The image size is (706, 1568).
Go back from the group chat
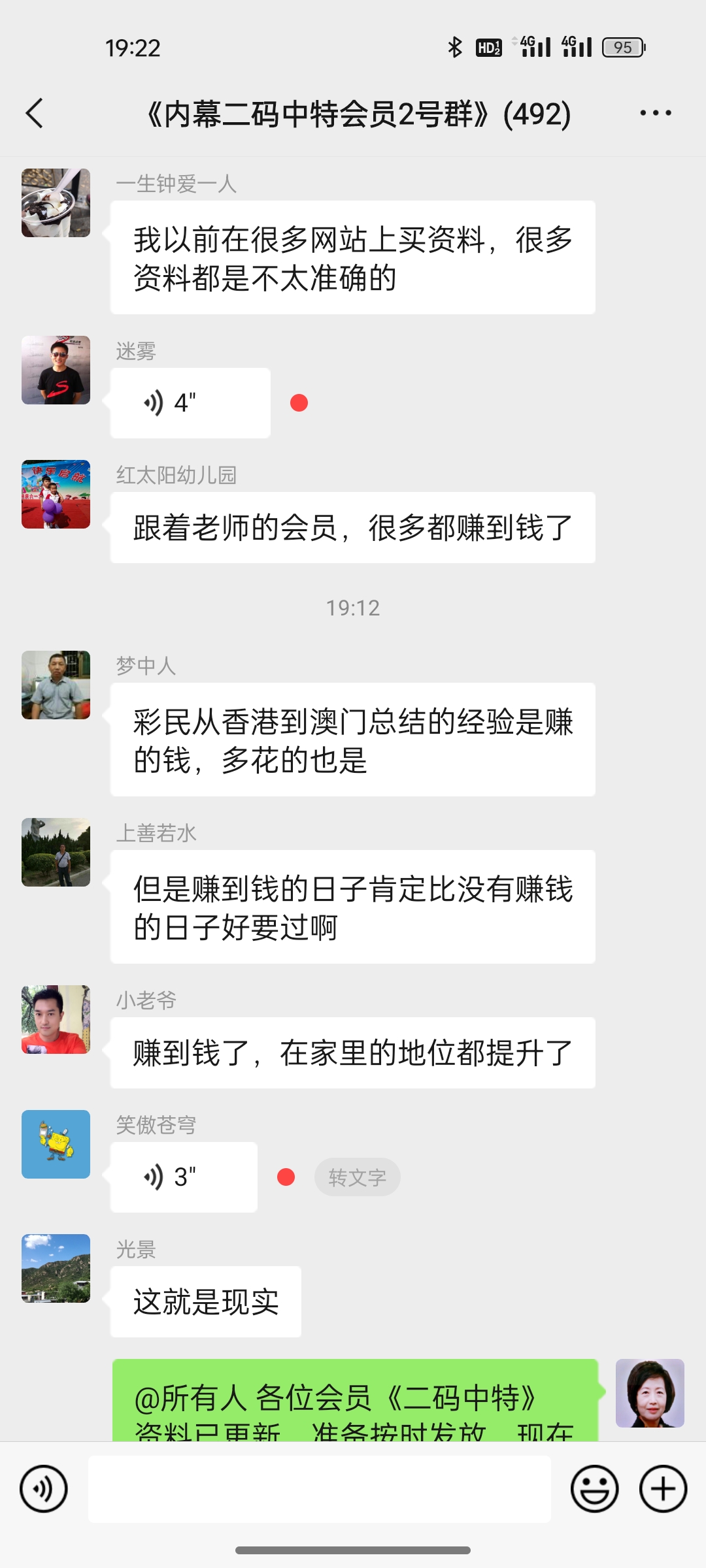[x=35, y=114]
